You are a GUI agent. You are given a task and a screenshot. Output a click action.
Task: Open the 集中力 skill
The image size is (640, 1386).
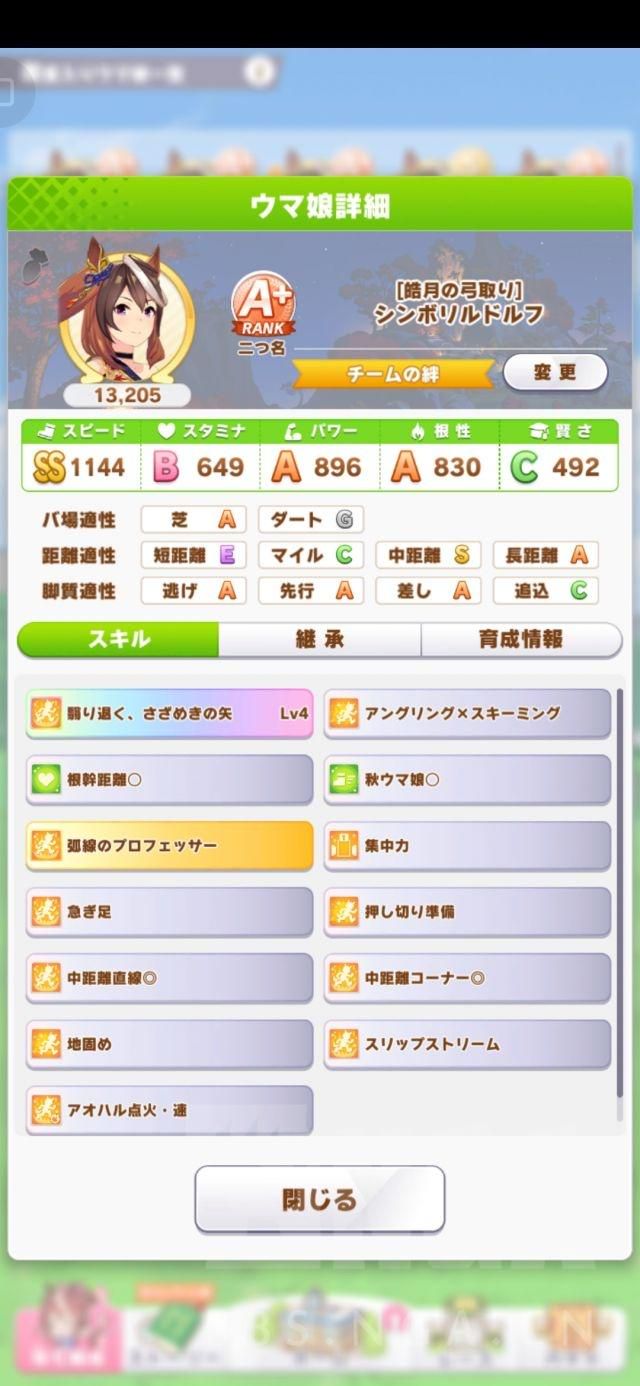coord(467,846)
